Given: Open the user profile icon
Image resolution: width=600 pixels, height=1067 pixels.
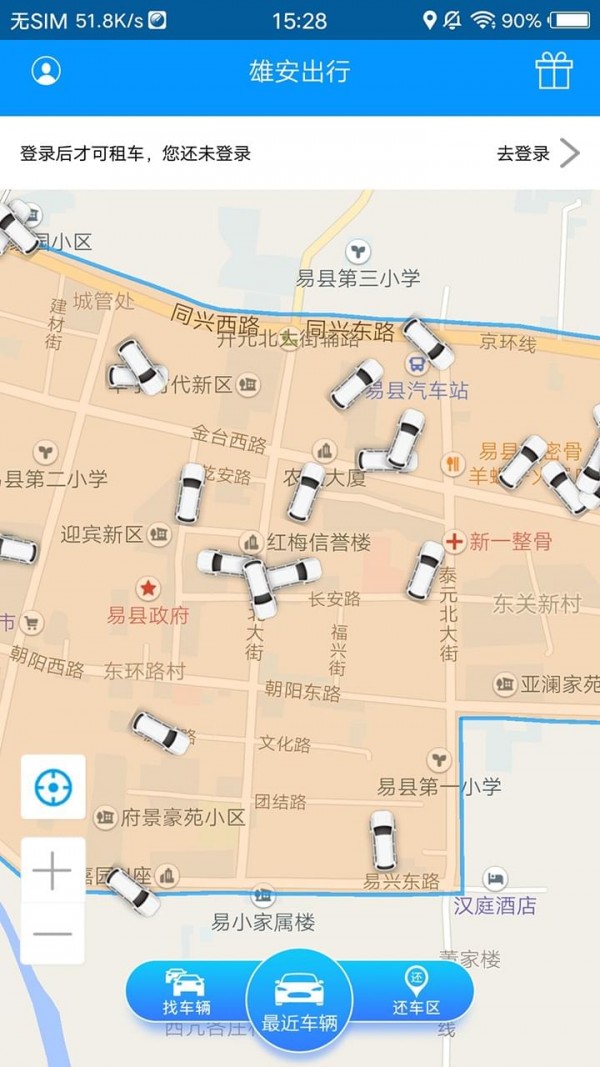Looking at the screenshot, I should (x=46, y=71).
